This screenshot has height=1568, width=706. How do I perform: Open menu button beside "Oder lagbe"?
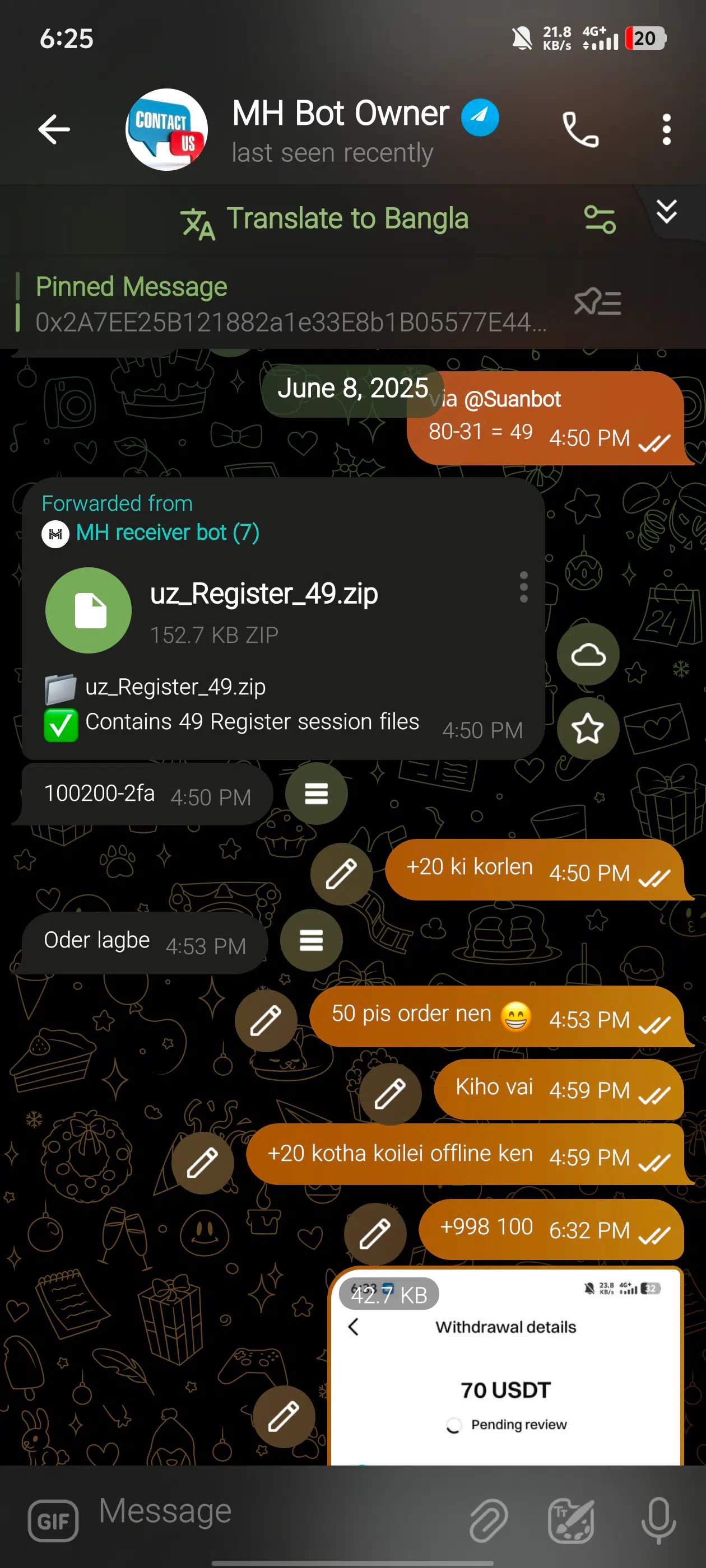point(312,940)
